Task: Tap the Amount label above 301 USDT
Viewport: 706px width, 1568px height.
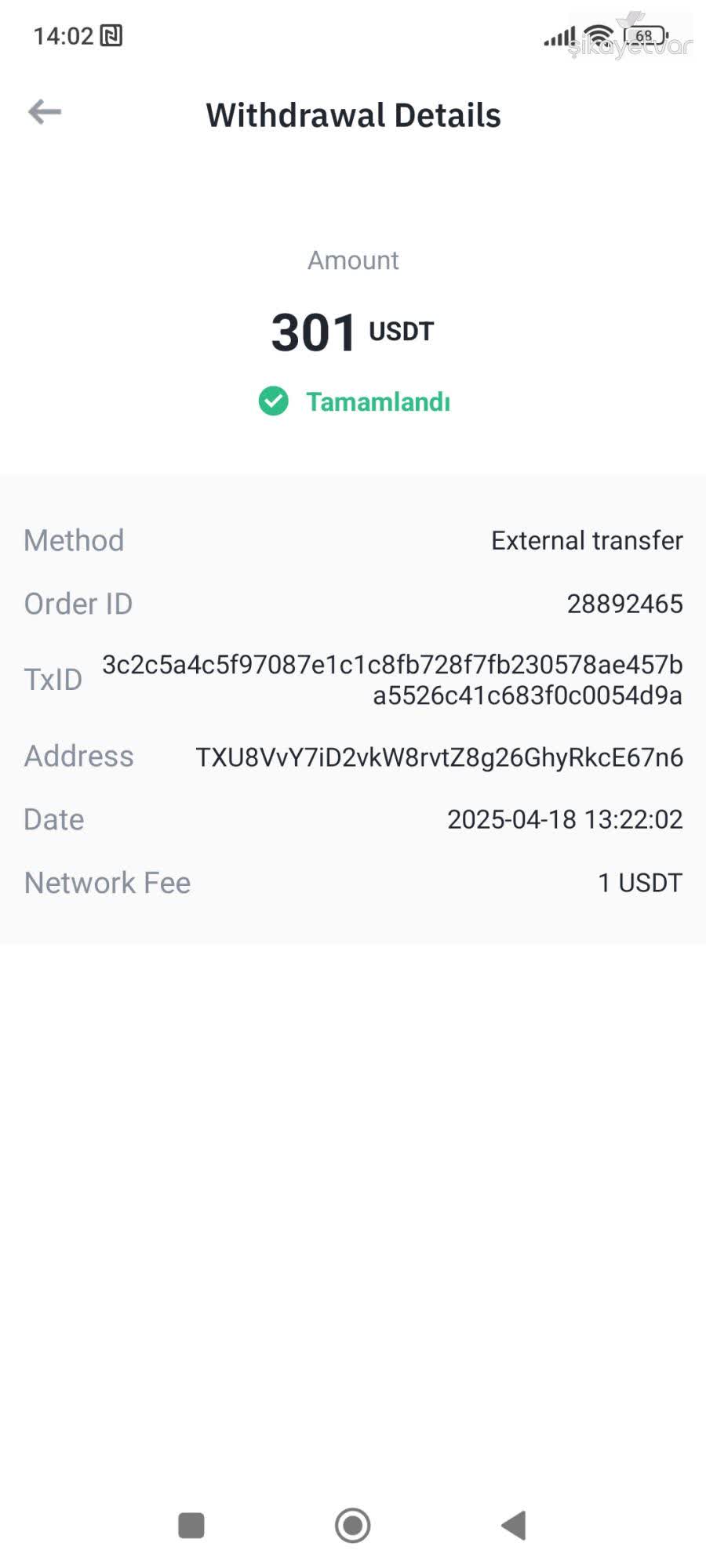Action: click(352, 260)
